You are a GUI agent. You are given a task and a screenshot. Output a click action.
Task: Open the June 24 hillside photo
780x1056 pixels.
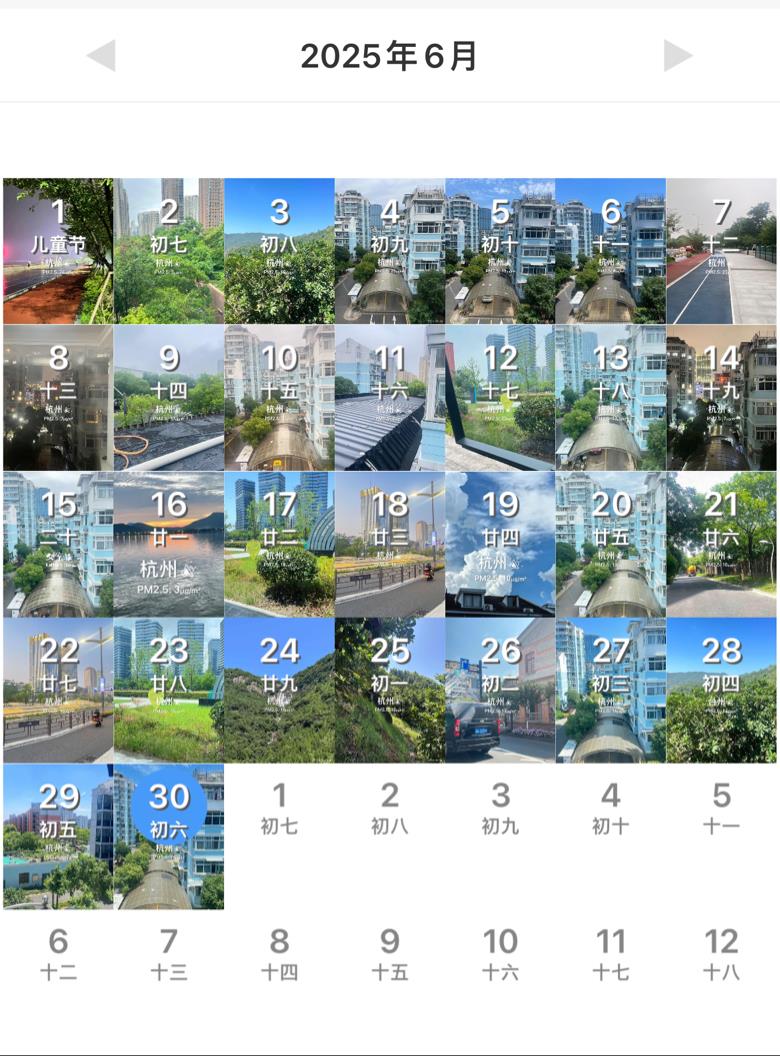click(279, 690)
